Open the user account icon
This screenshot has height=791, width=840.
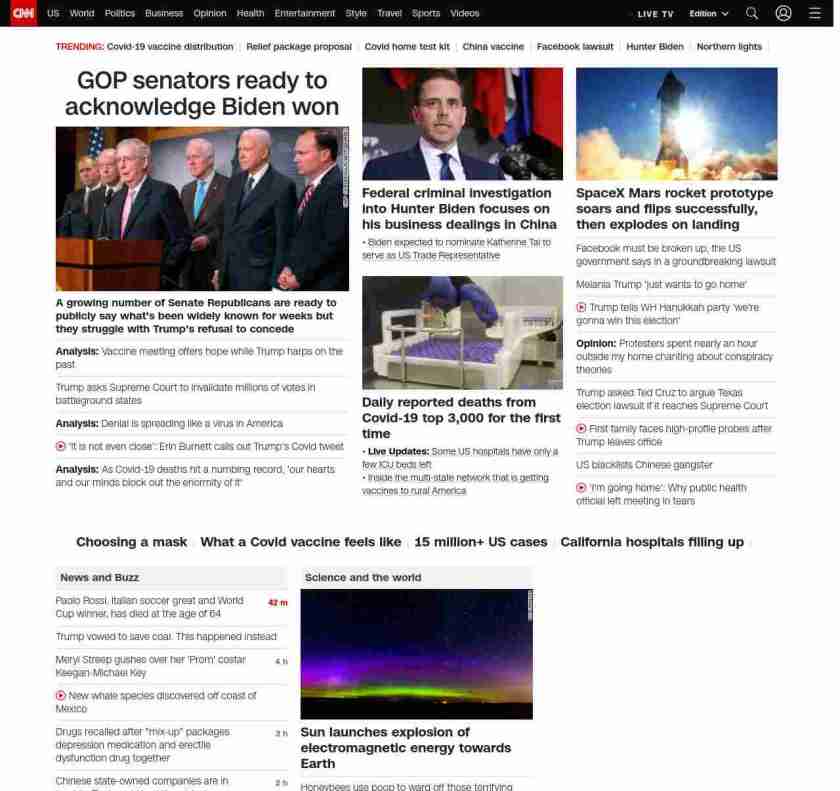tap(783, 13)
